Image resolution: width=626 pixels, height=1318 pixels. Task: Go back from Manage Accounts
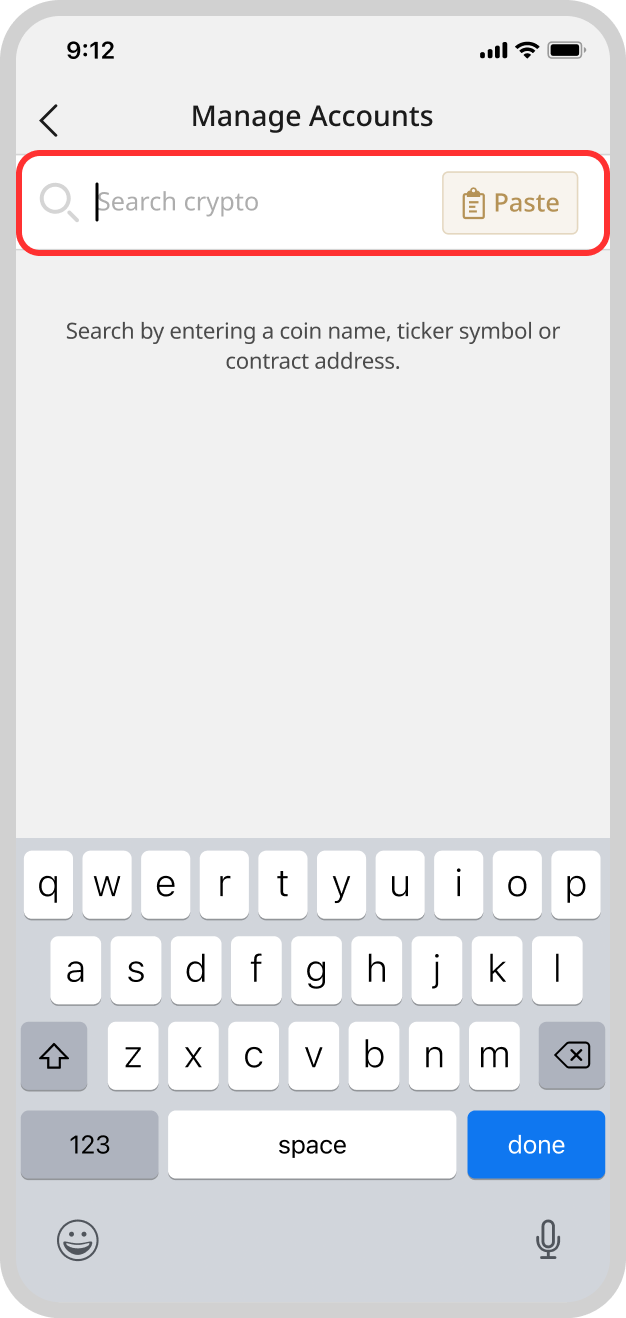pyautogui.click(x=49, y=120)
